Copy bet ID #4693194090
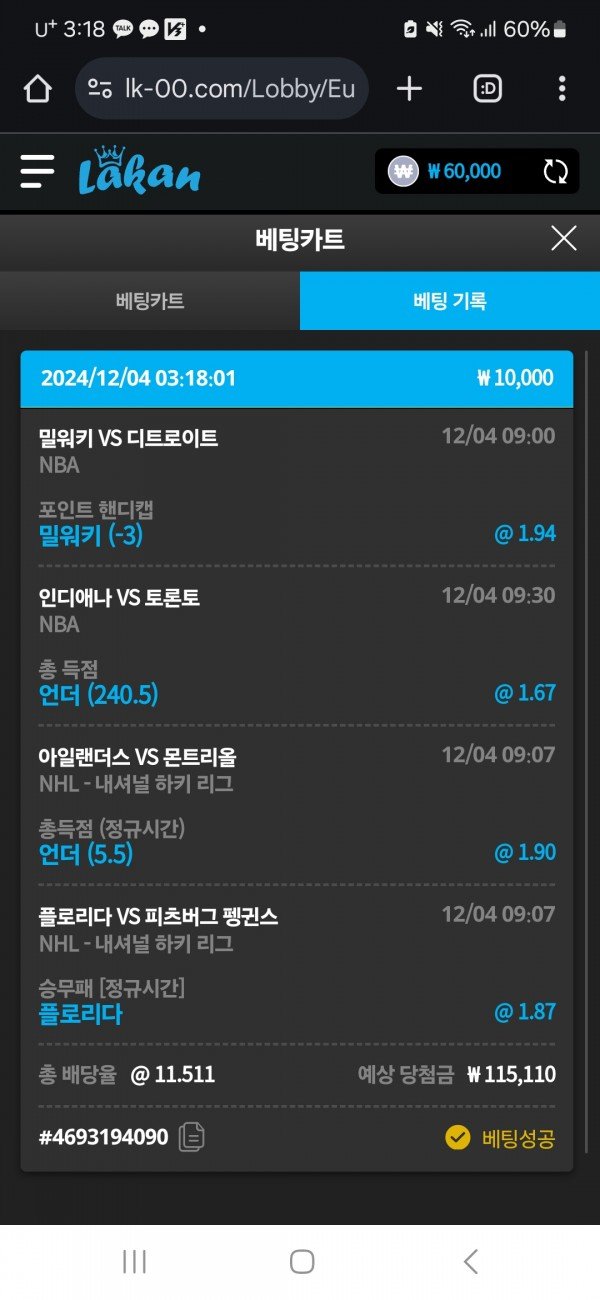 tap(193, 1137)
